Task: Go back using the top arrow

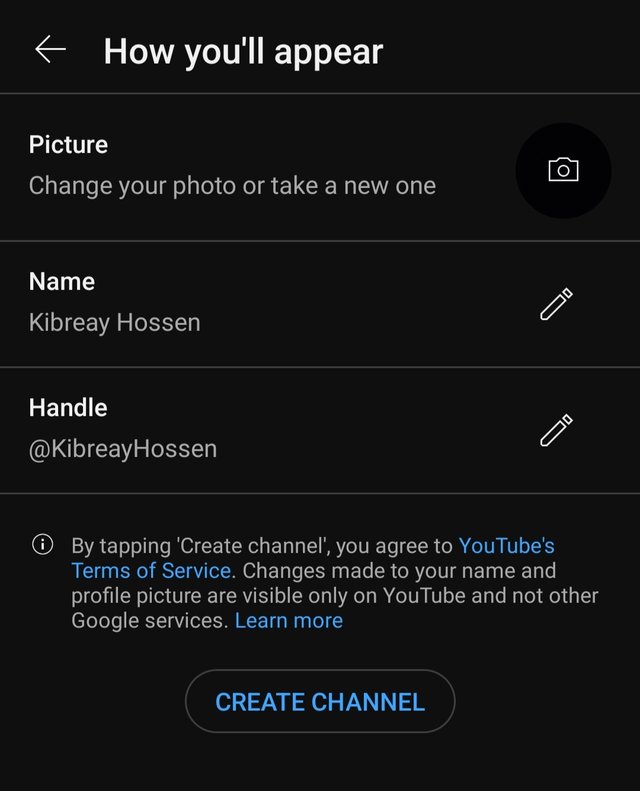Action: (x=50, y=50)
